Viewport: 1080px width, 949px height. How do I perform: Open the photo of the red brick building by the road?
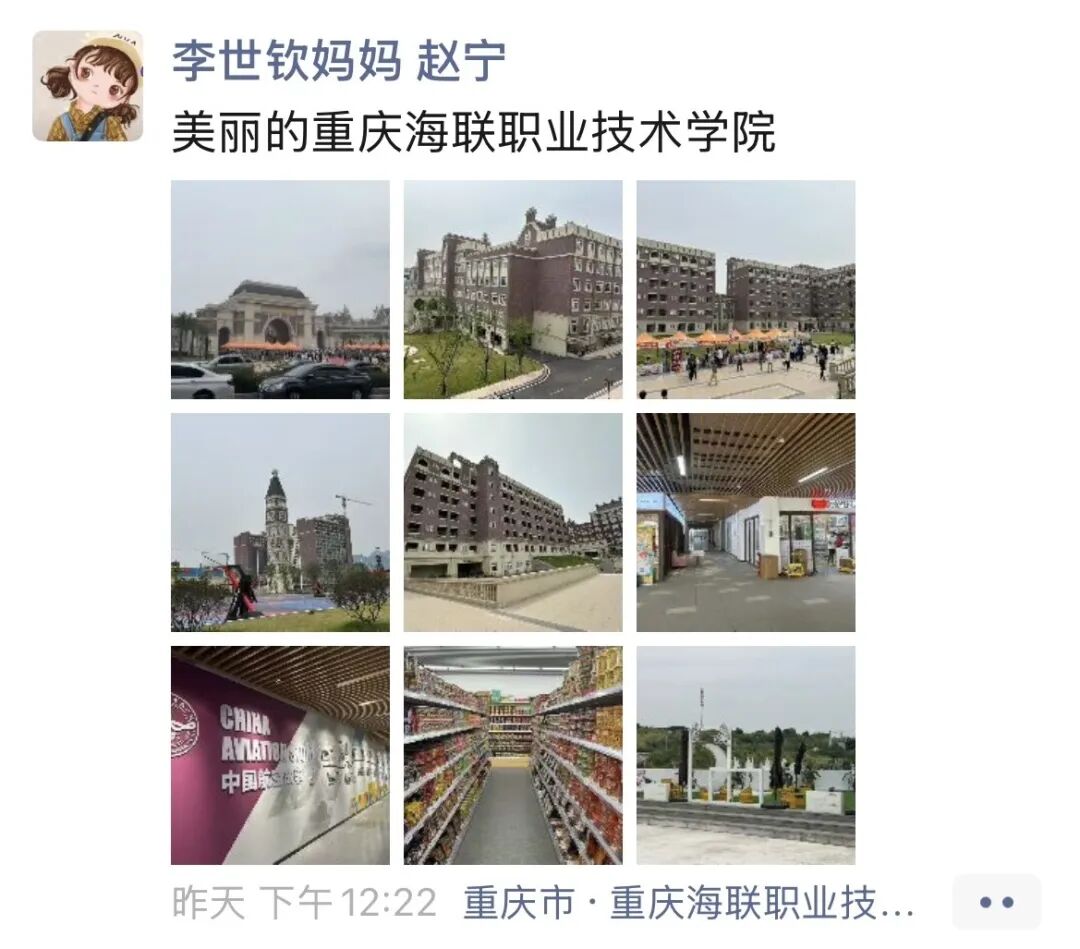click(513, 290)
